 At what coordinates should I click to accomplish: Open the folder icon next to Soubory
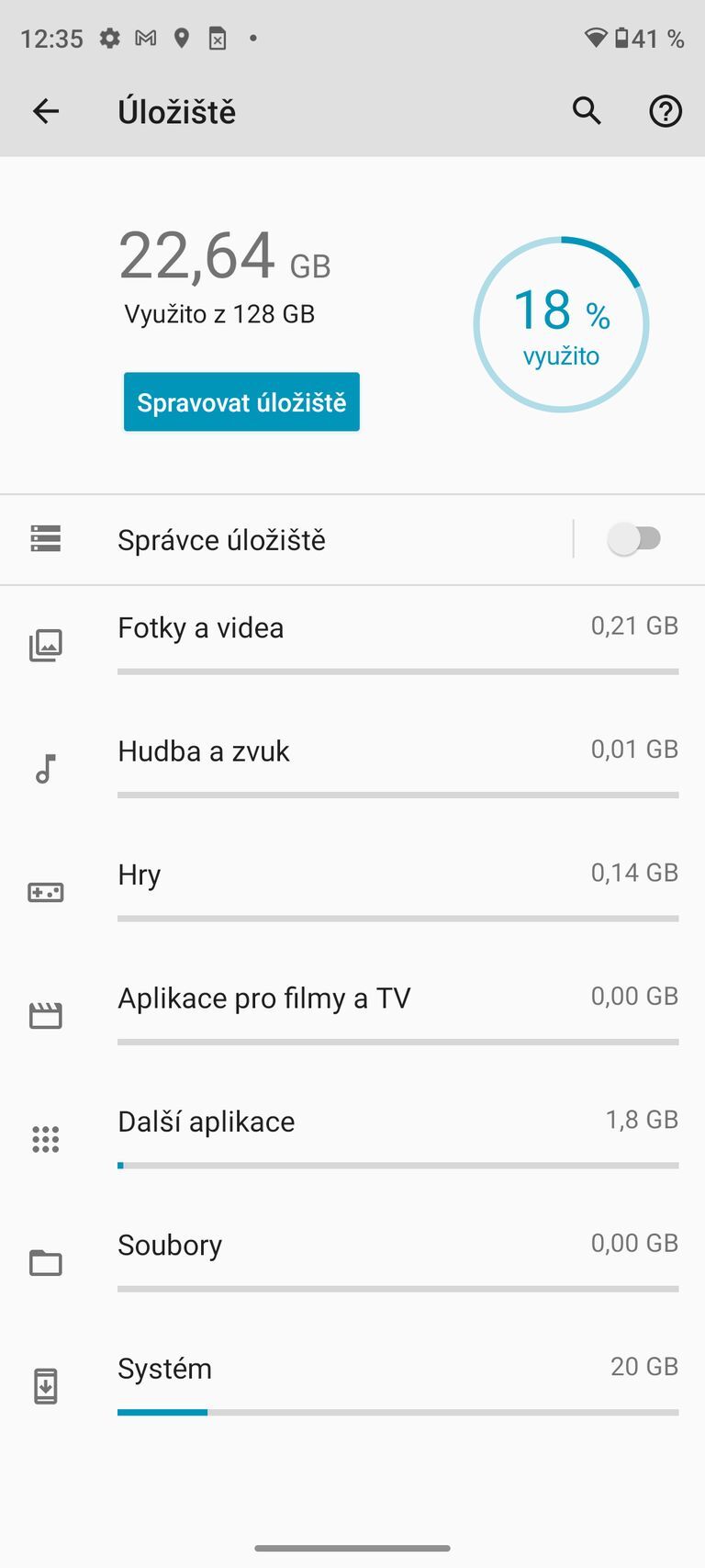click(x=46, y=1262)
